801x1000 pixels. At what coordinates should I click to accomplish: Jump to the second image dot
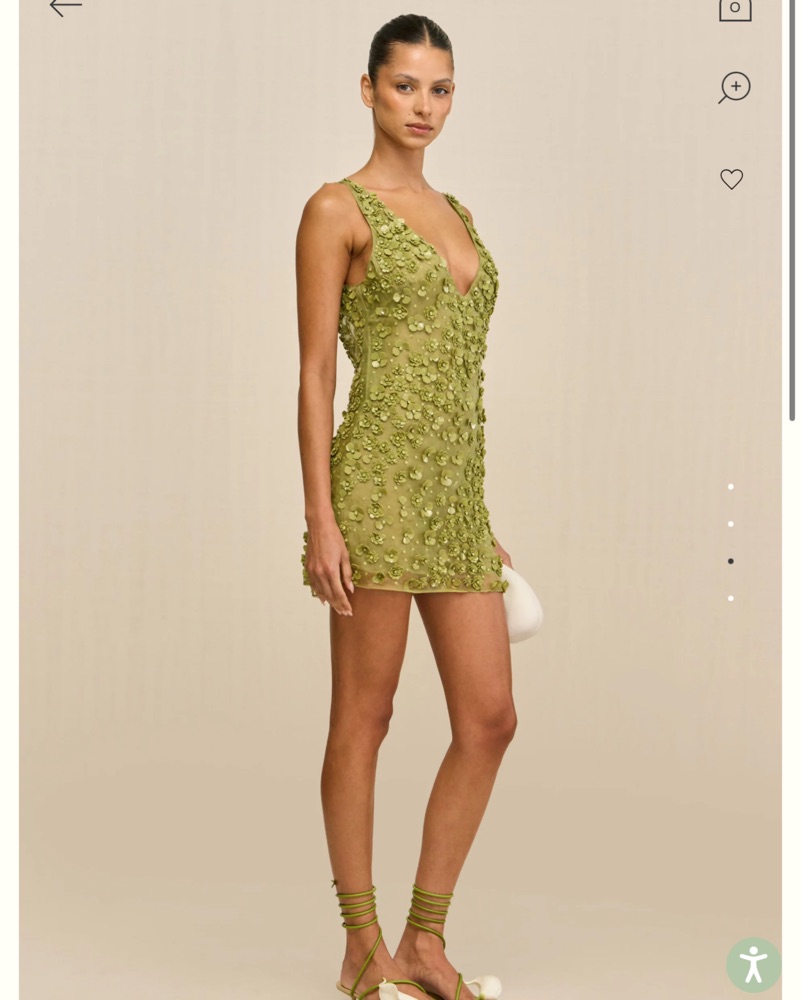tap(731, 524)
